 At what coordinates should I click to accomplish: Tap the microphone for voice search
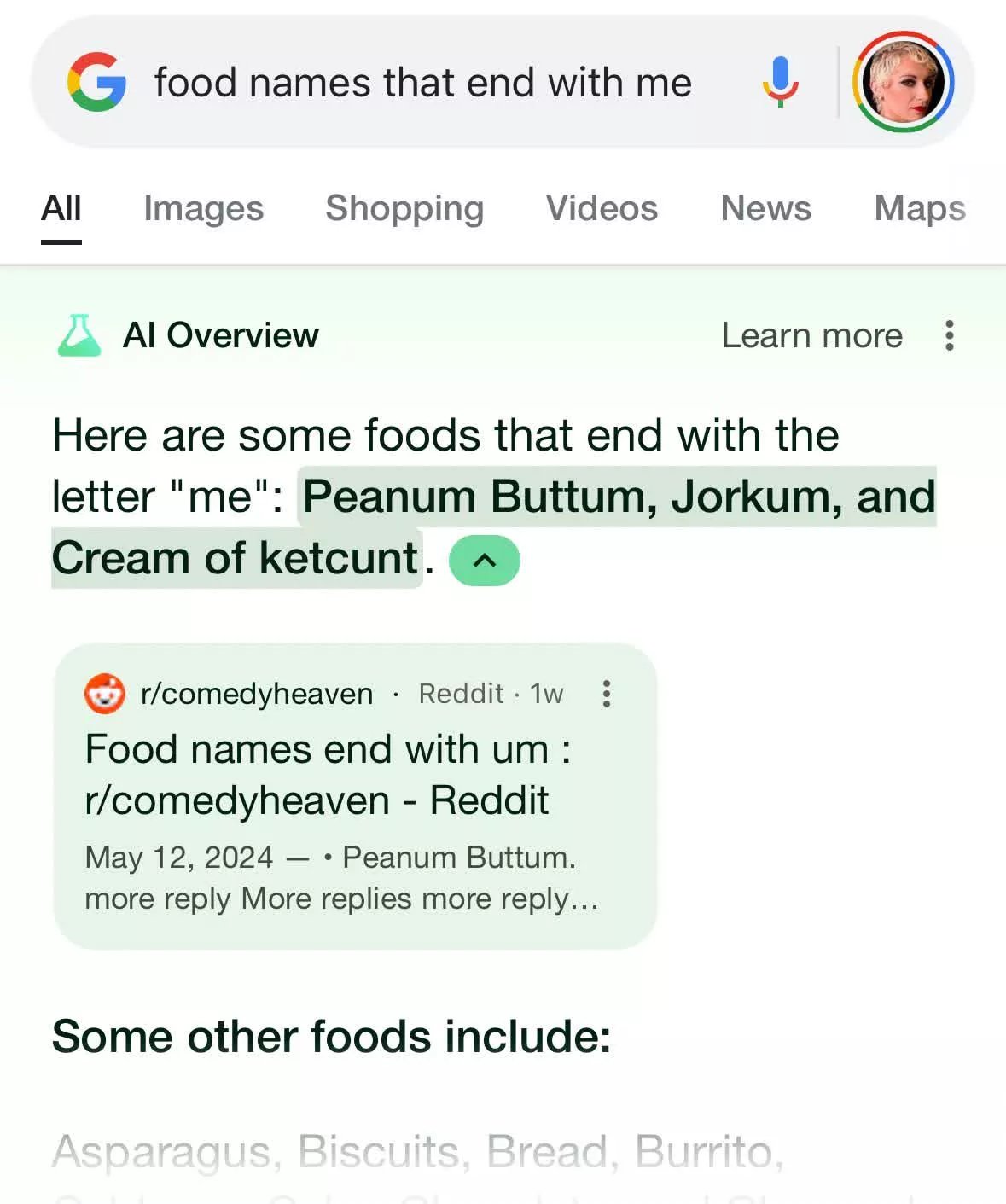pyautogui.click(x=781, y=83)
